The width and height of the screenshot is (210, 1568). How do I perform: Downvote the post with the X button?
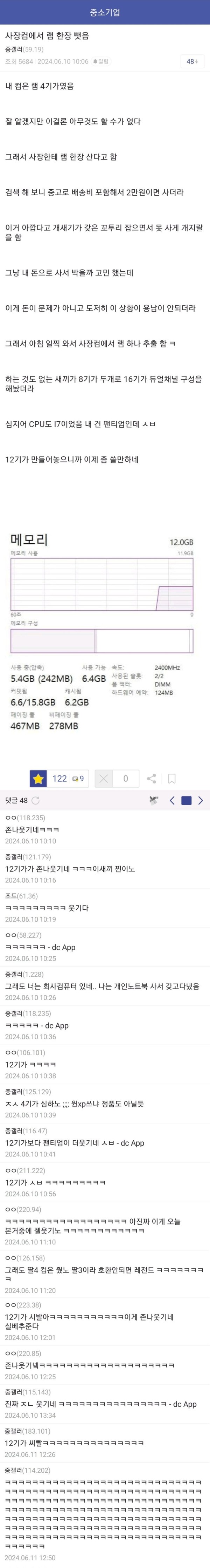104,778
